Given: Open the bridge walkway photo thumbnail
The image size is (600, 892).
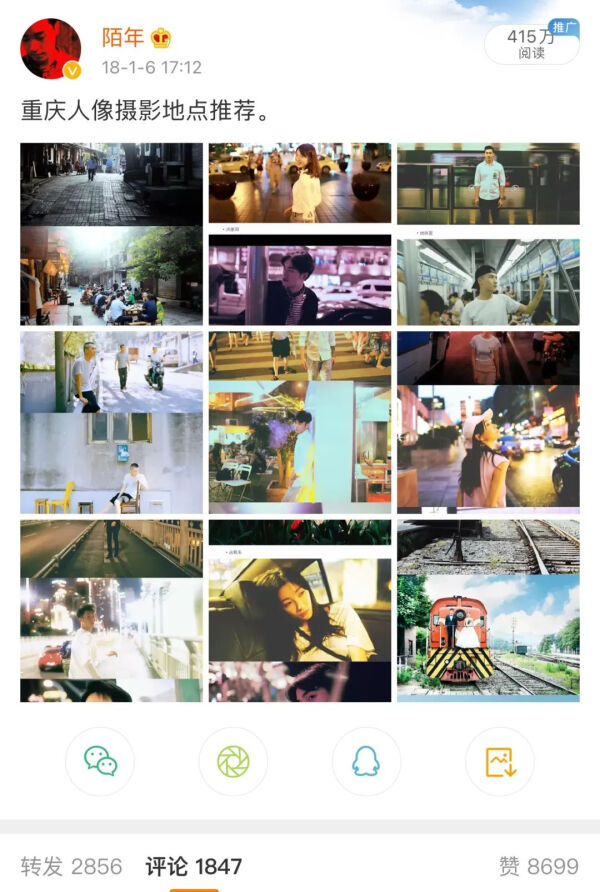Looking at the screenshot, I should click(x=111, y=610).
